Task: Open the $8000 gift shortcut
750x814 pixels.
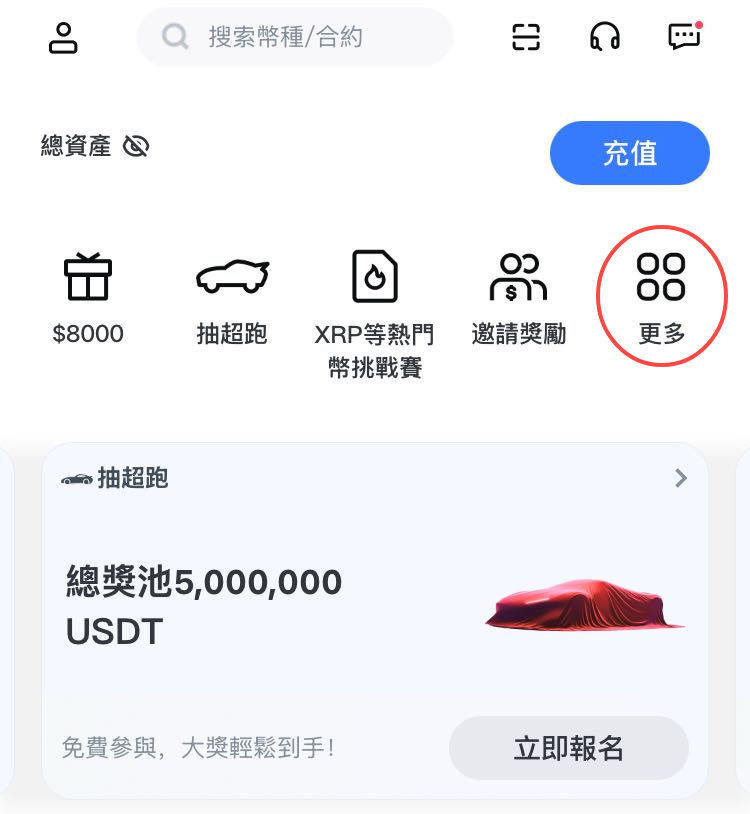Action: [x=88, y=297]
